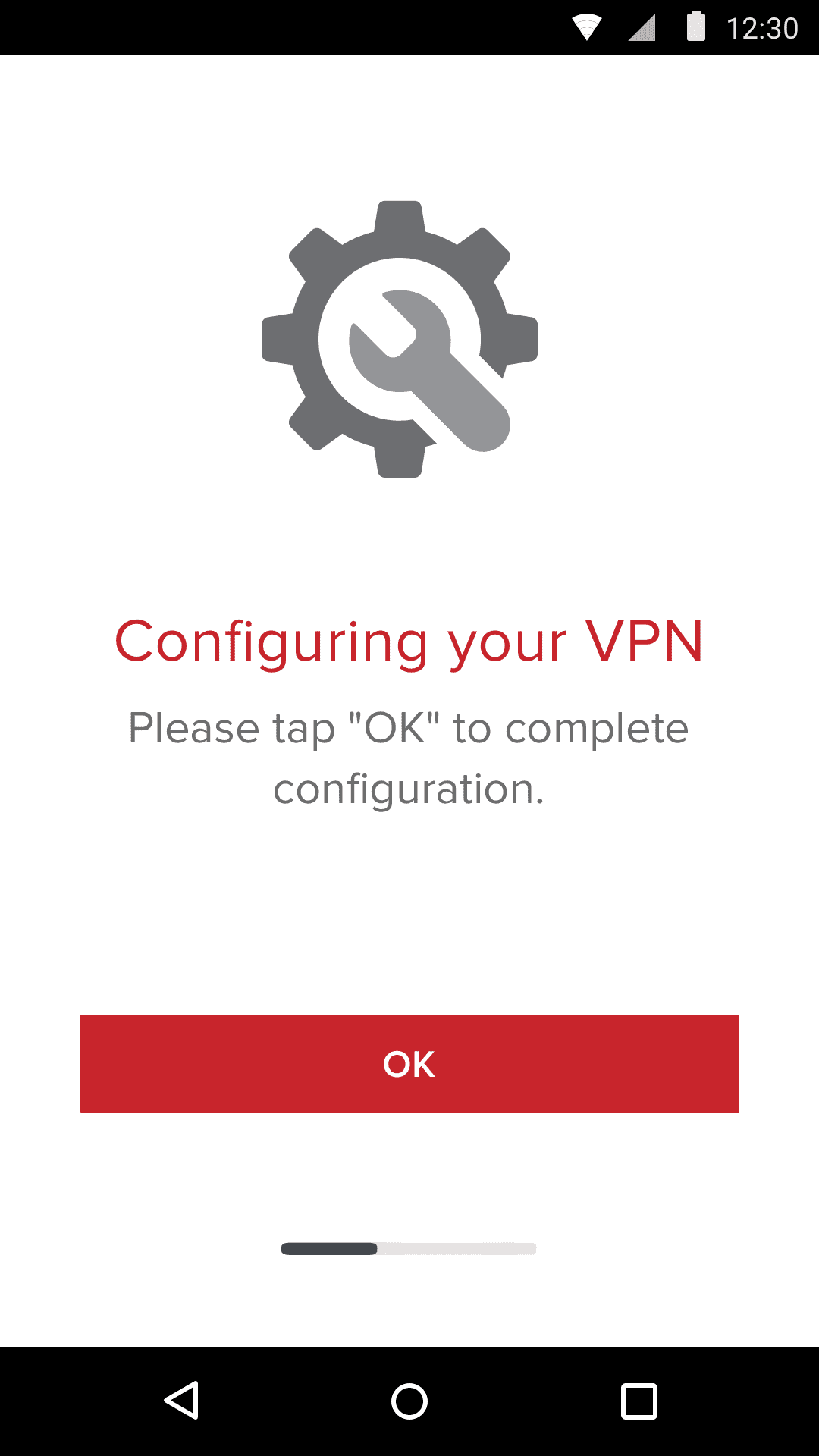The height and width of the screenshot is (1456, 819).
Task: Tap the instruction text below the heading
Action: (x=409, y=755)
